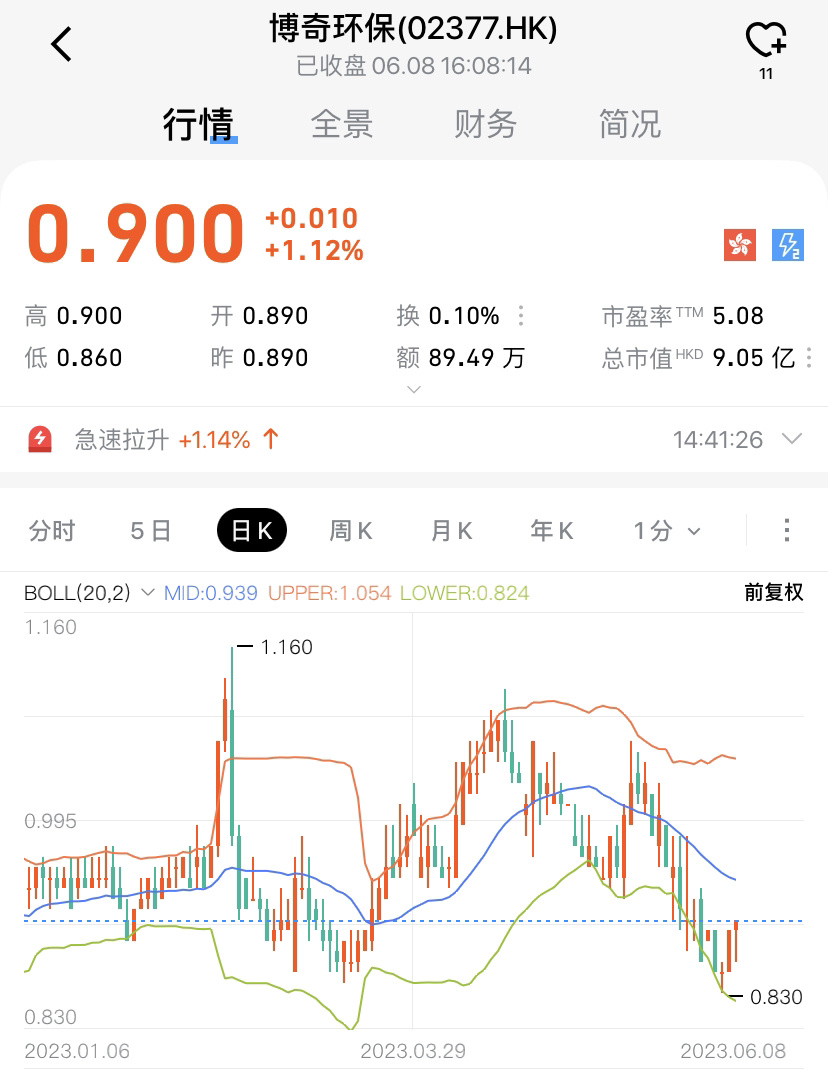Go back using the top-left arrow
Viewport: 828px width, 1070px height.
(x=62, y=44)
